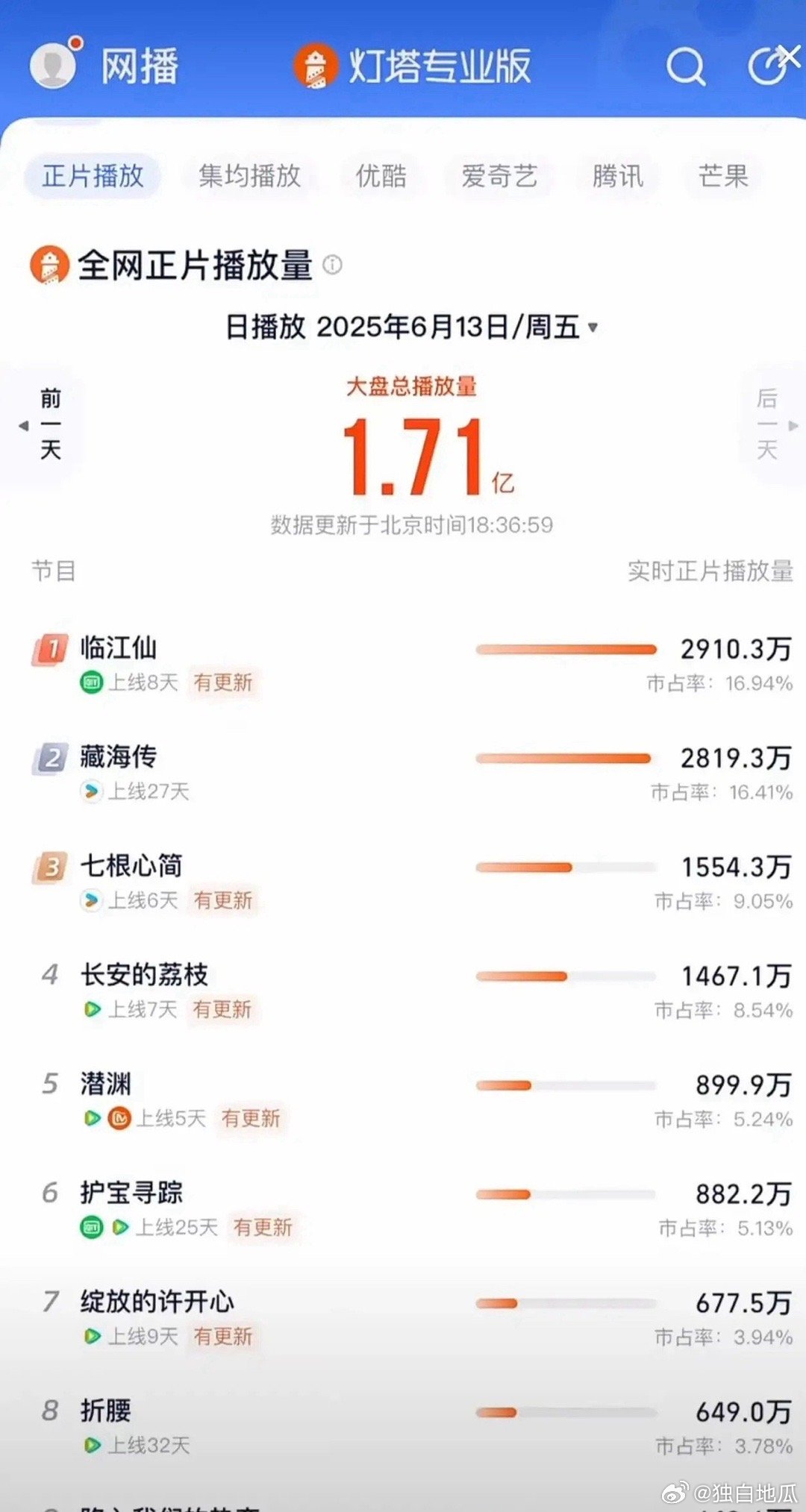Open the 护宝寻踪 row
This screenshot has width=806, height=1512.
(x=412, y=1208)
